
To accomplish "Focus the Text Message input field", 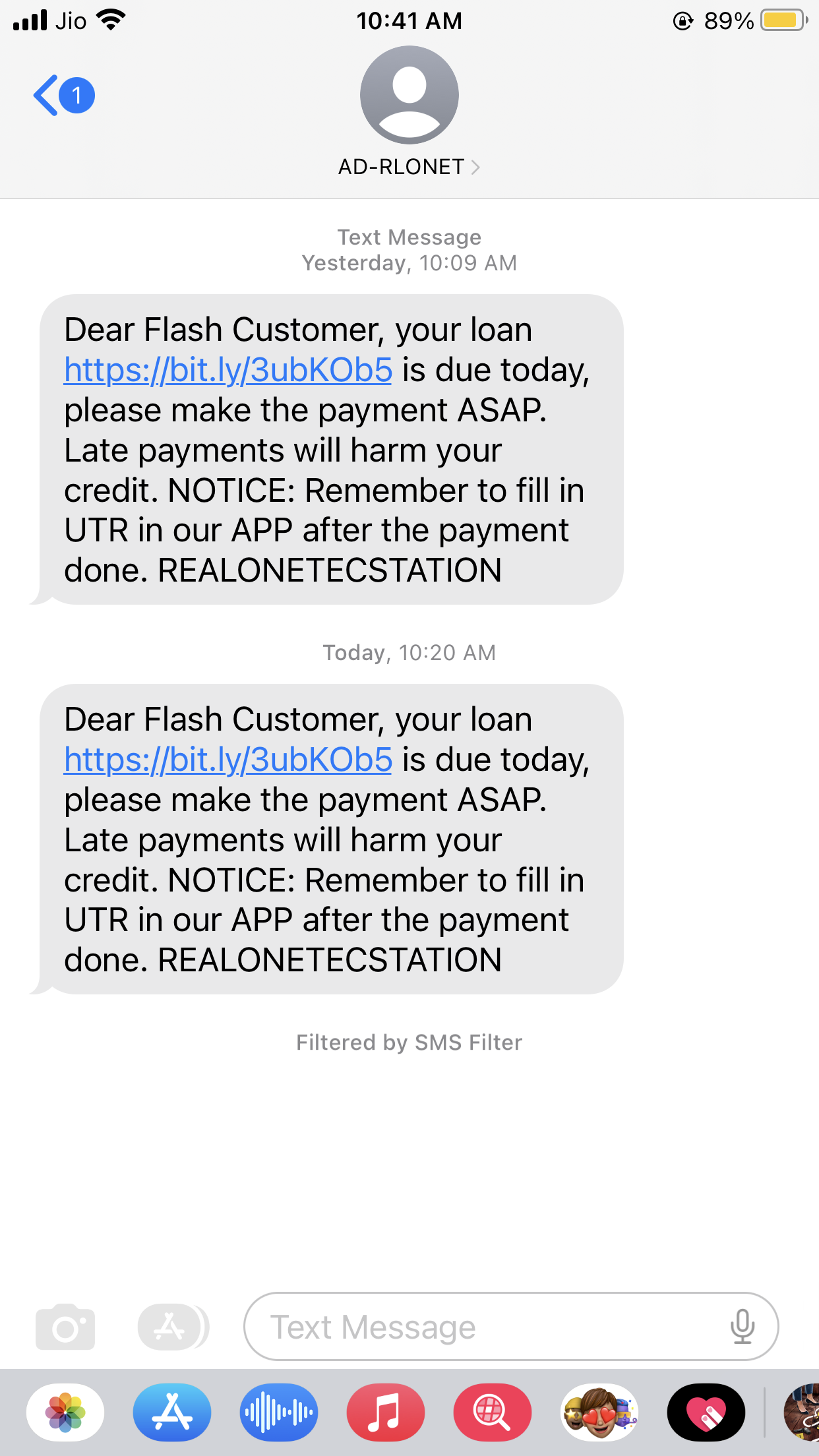I will 488,1327.
